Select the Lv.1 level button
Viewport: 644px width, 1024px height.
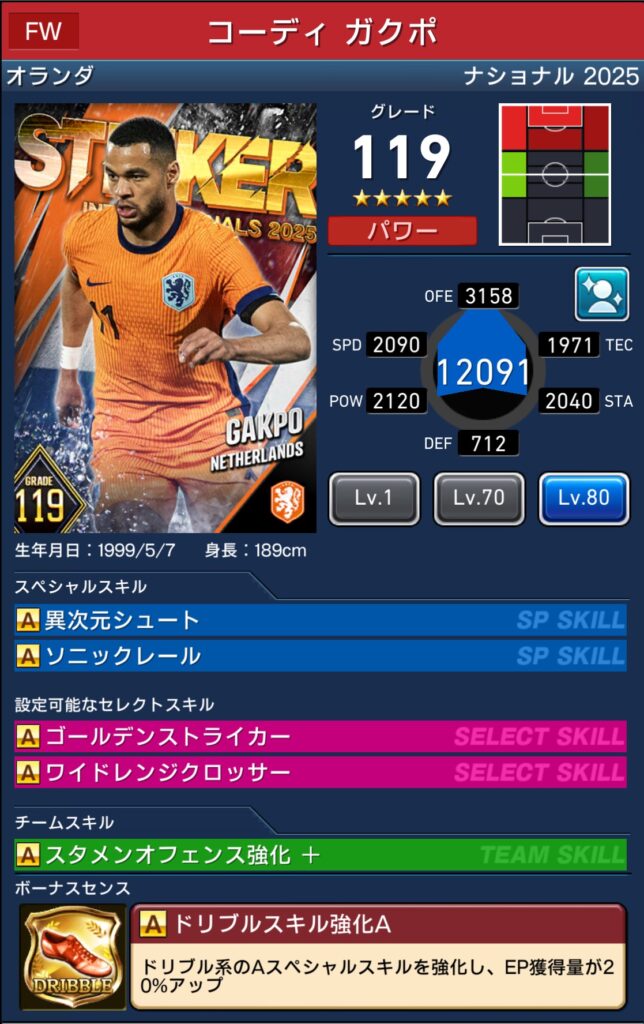(x=374, y=498)
